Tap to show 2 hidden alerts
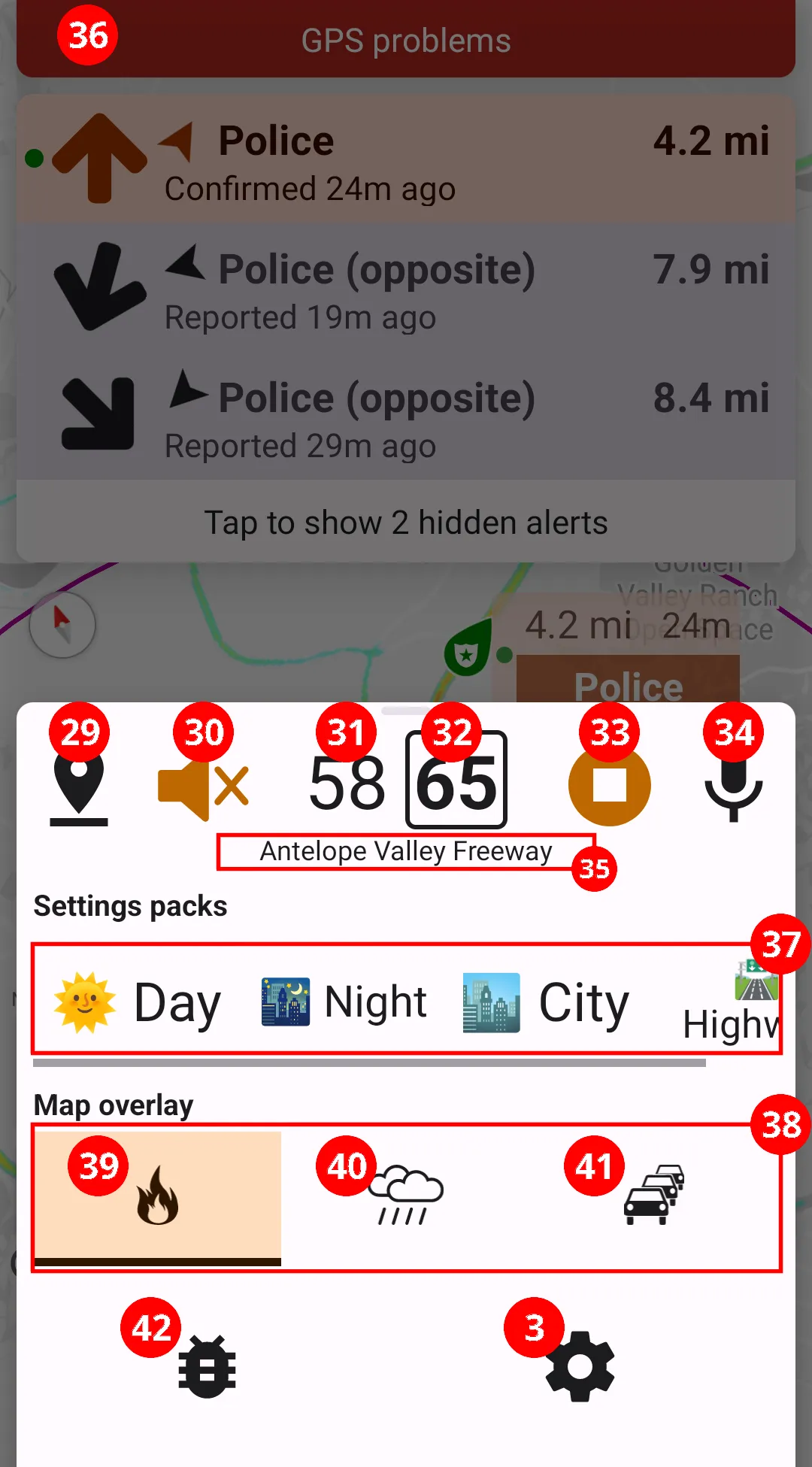The image size is (812, 1467). click(x=406, y=523)
